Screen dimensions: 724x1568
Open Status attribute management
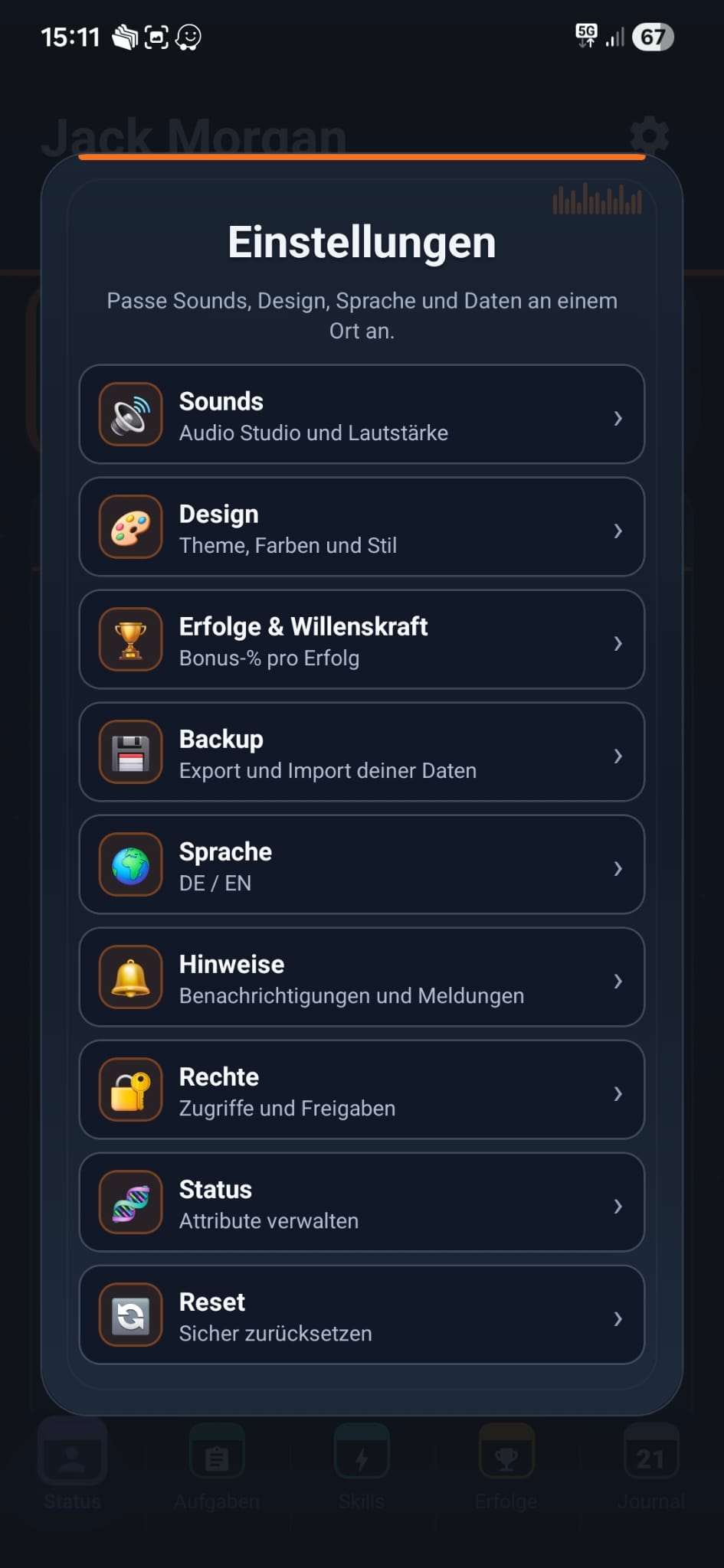pos(362,1202)
